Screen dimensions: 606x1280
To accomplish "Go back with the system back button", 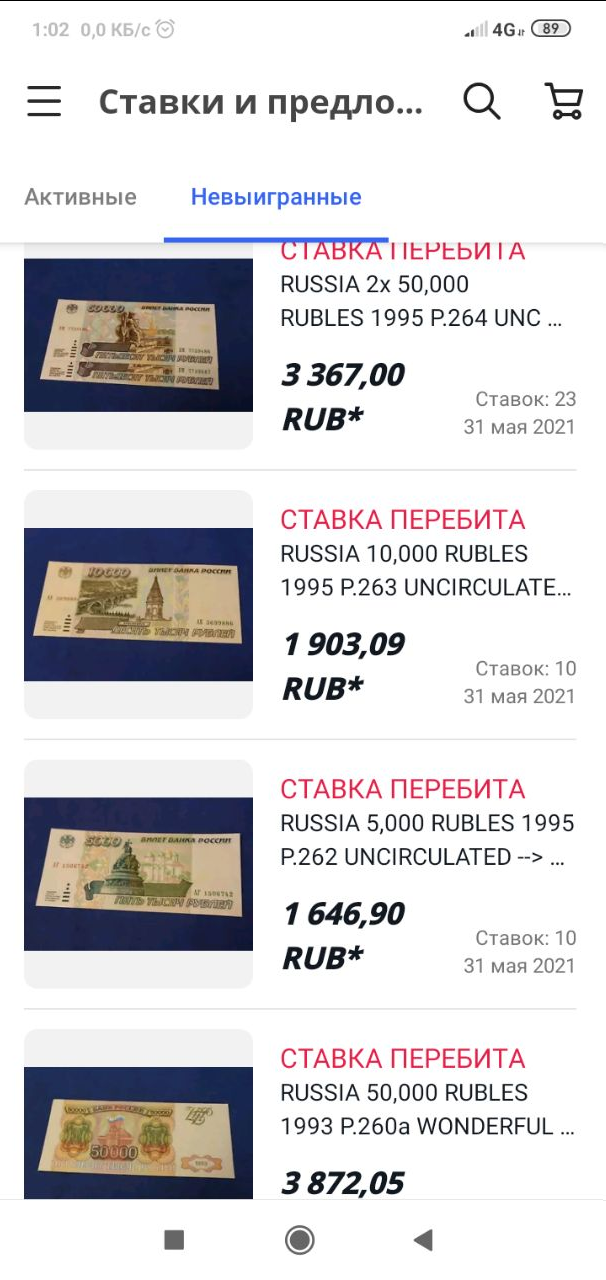I will pyautogui.click(x=423, y=1240).
